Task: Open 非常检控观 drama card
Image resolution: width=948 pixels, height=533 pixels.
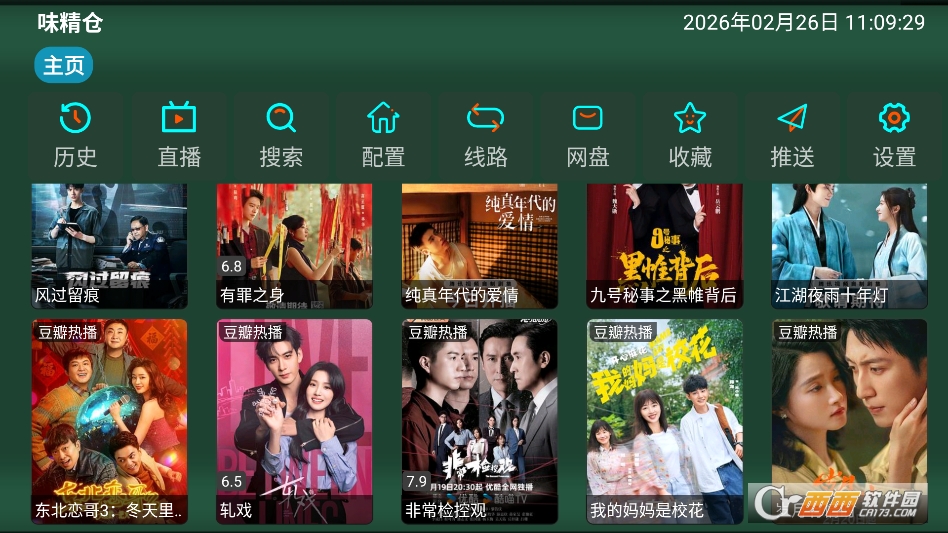Action: click(479, 420)
